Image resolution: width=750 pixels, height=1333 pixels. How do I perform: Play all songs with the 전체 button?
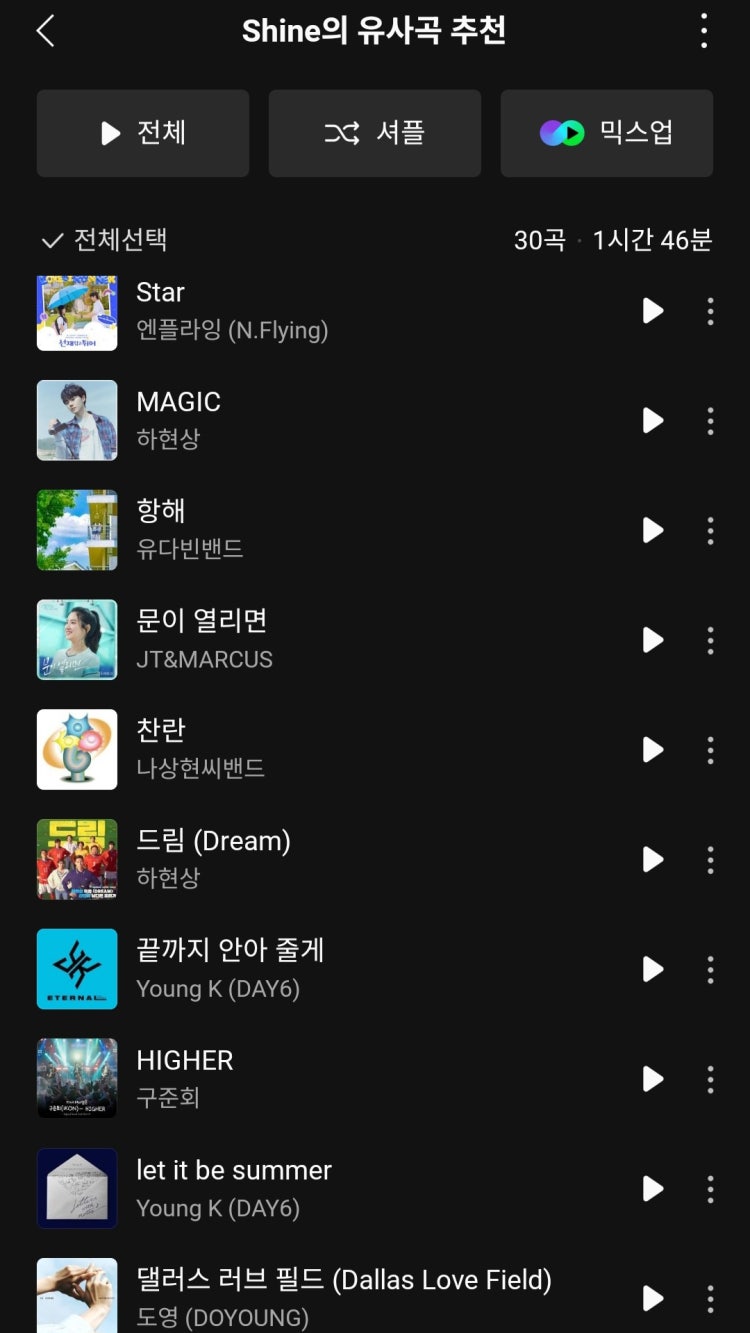tap(143, 133)
